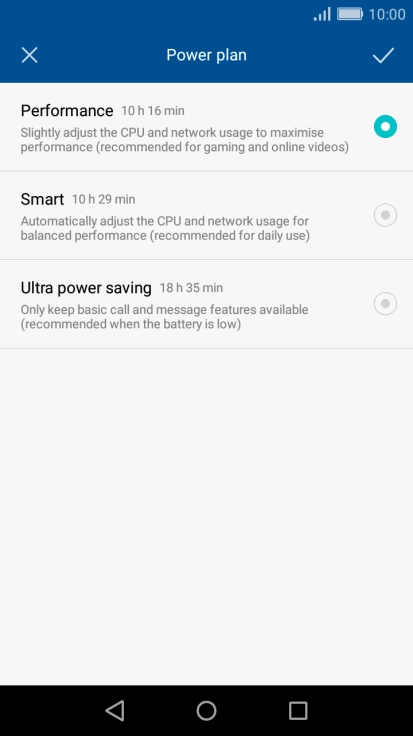Open recent apps from navigation bar
The height and width of the screenshot is (736, 413).
click(298, 710)
